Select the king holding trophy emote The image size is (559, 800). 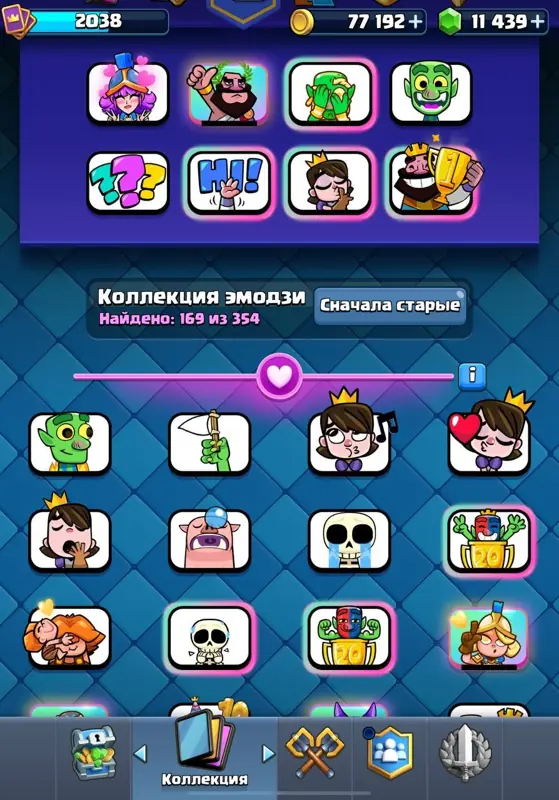[431, 180]
